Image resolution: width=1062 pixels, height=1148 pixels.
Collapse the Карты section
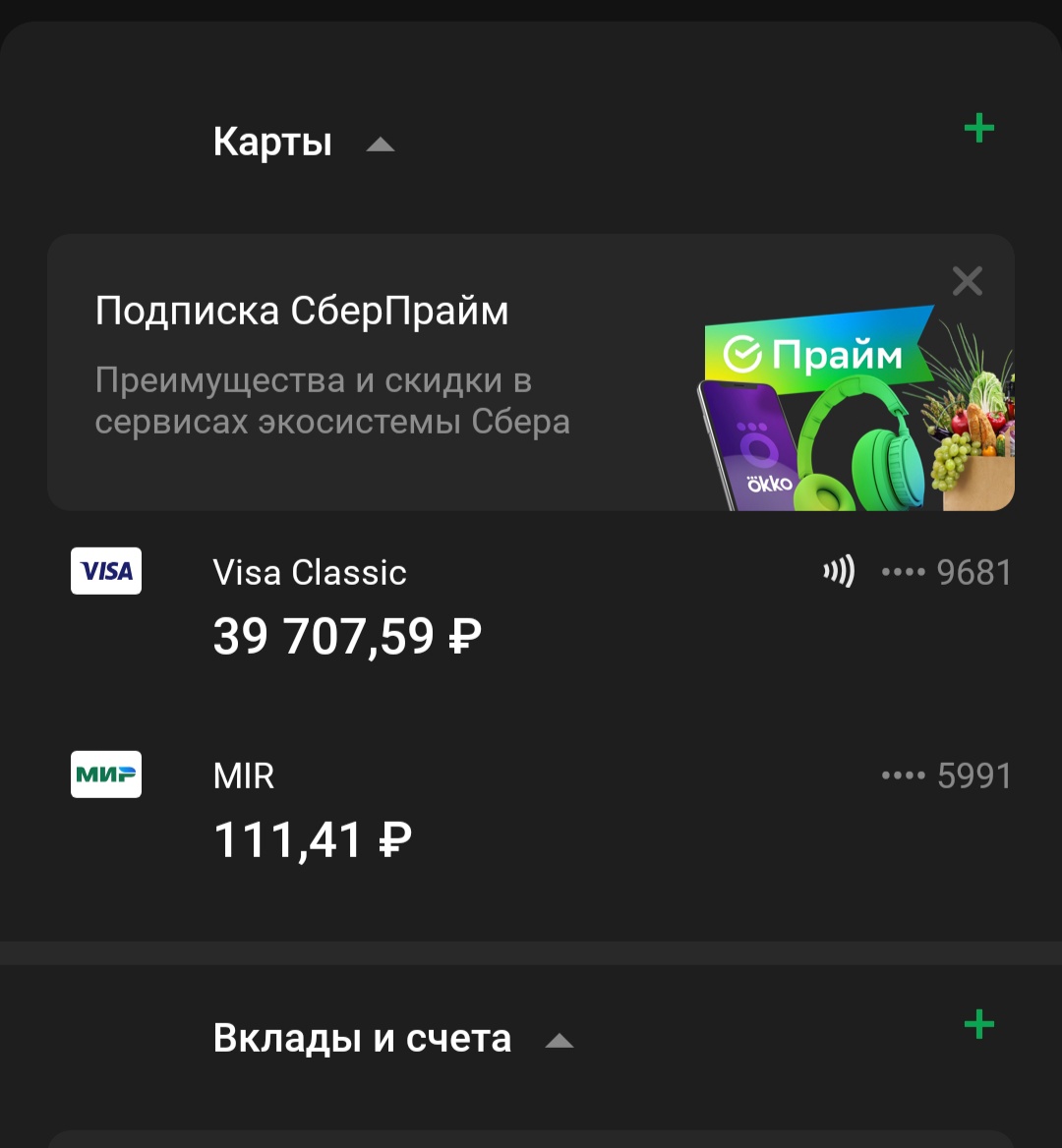click(x=381, y=144)
